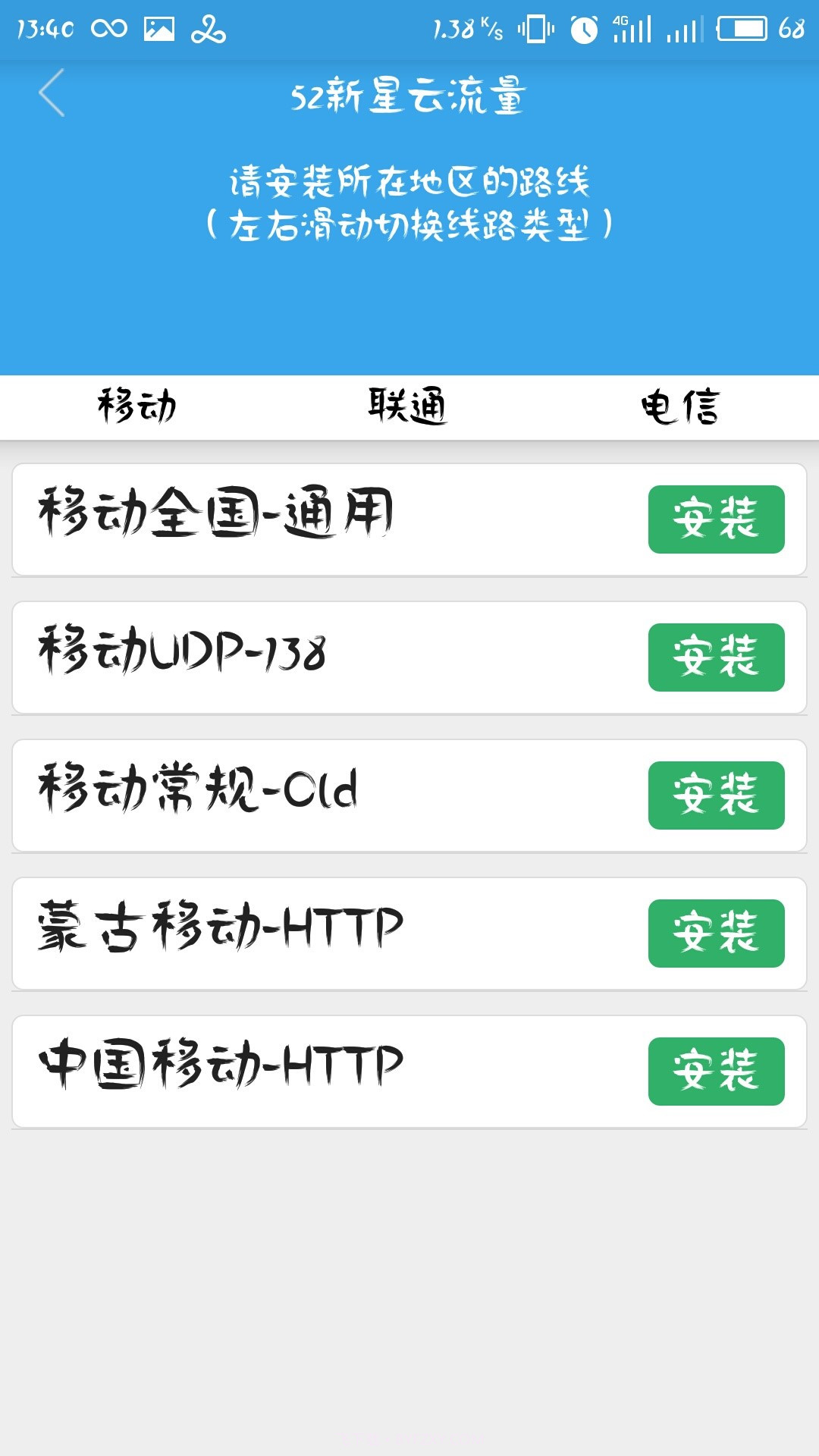
Task: Tap the sharing icon in the status bar
Action: tap(211, 27)
